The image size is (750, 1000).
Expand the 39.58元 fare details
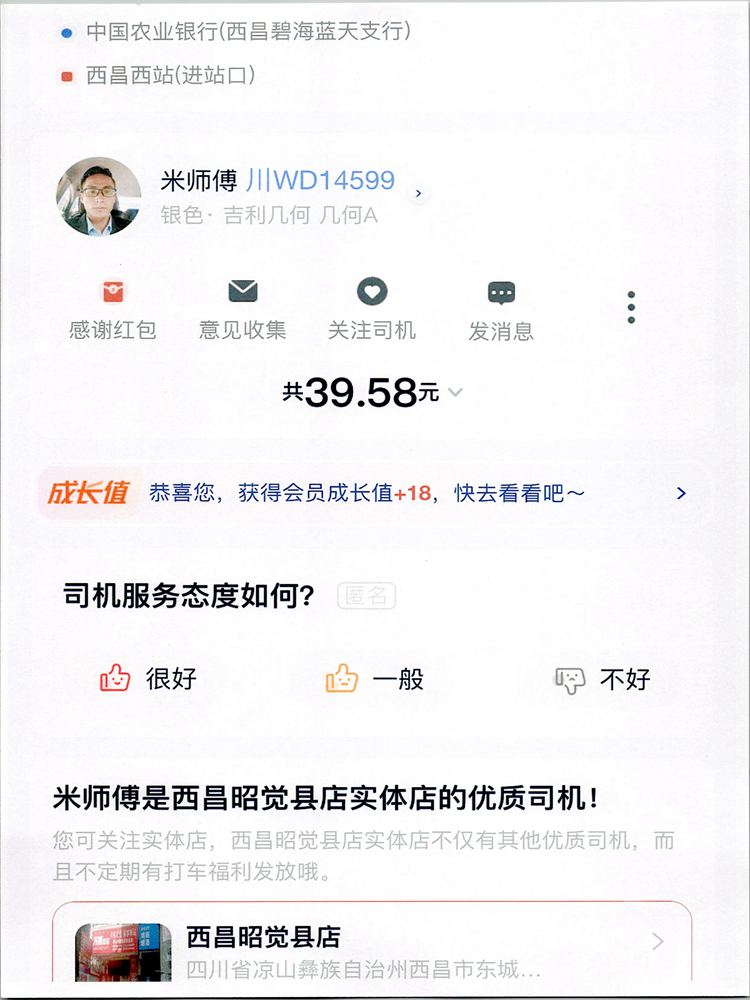pos(456,393)
